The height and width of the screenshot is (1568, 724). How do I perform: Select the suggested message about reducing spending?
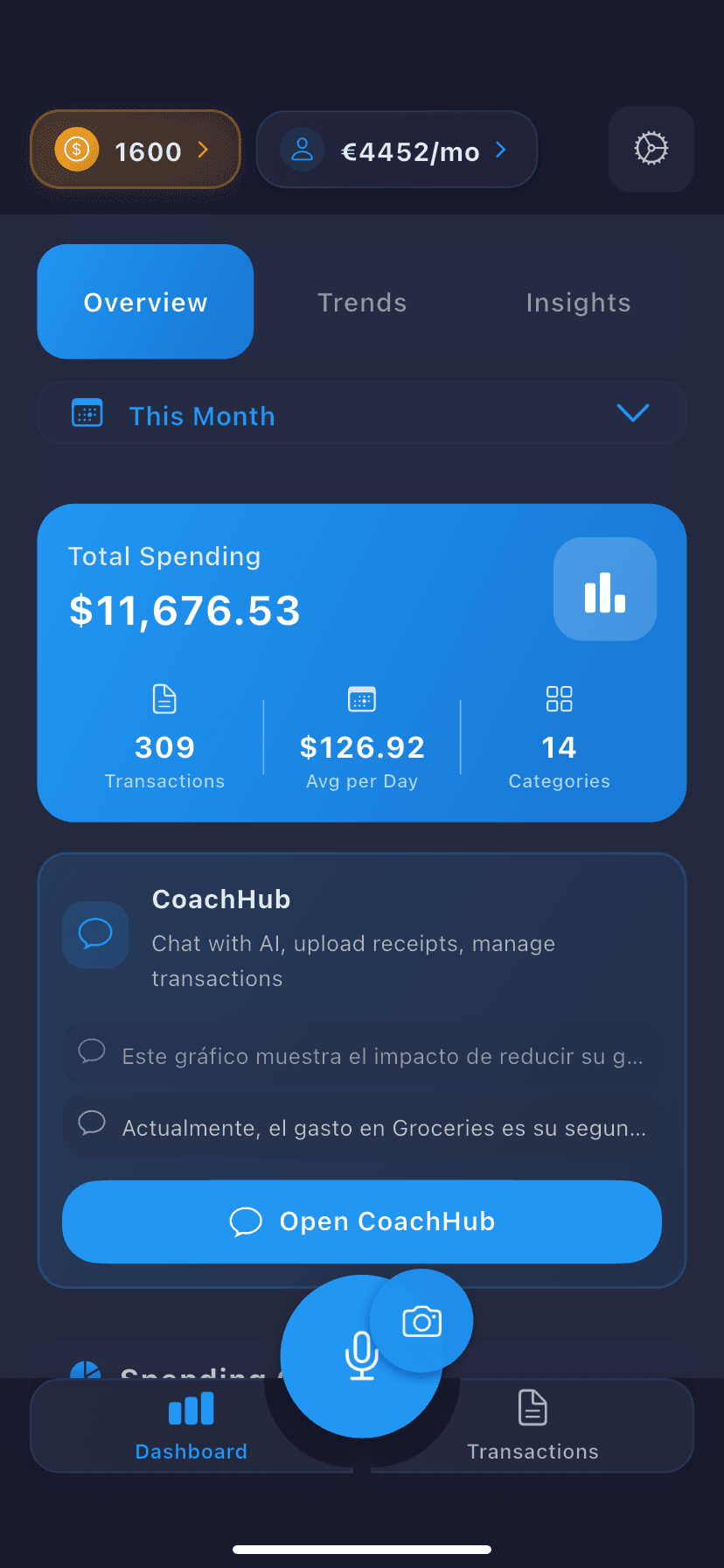click(361, 1054)
